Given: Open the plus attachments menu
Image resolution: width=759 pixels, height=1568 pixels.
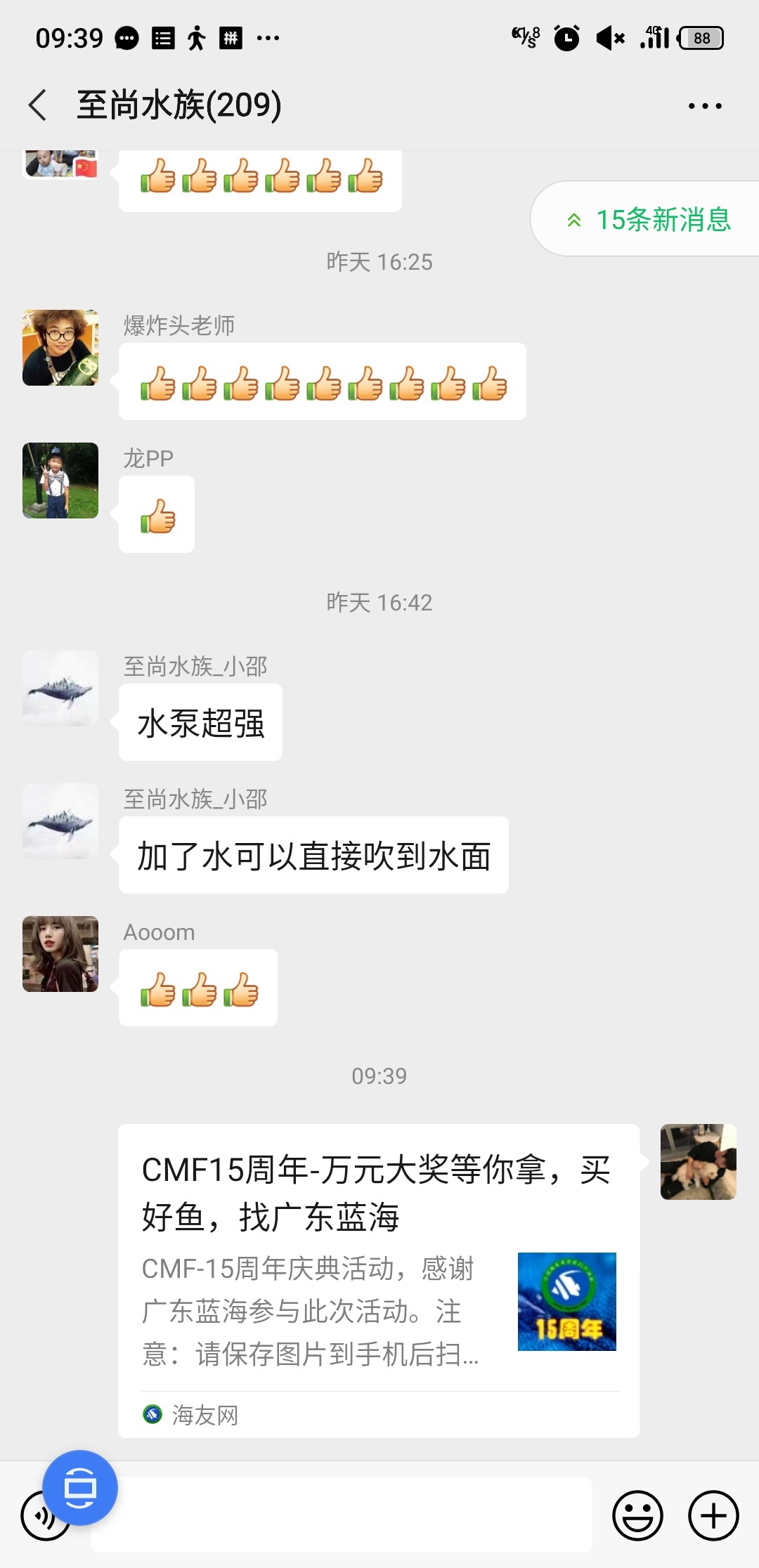Looking at the screenshot, I should tap(713, 1515).
